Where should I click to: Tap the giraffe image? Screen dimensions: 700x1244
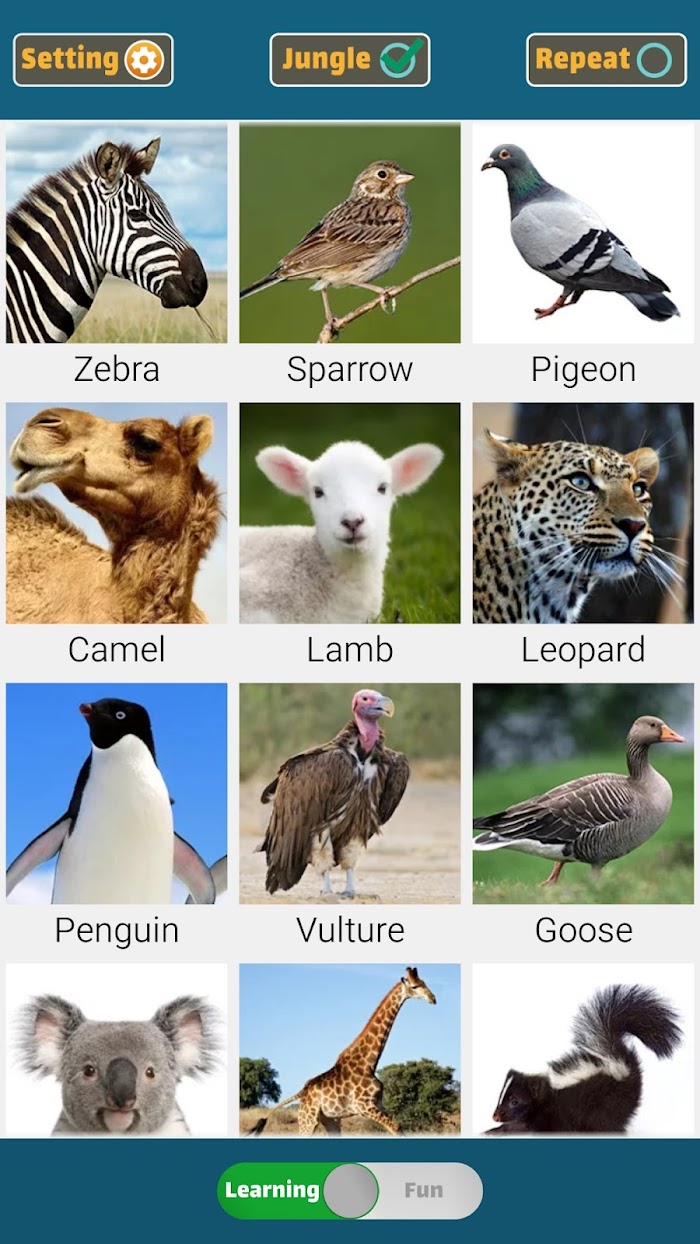click(350, 1050)
